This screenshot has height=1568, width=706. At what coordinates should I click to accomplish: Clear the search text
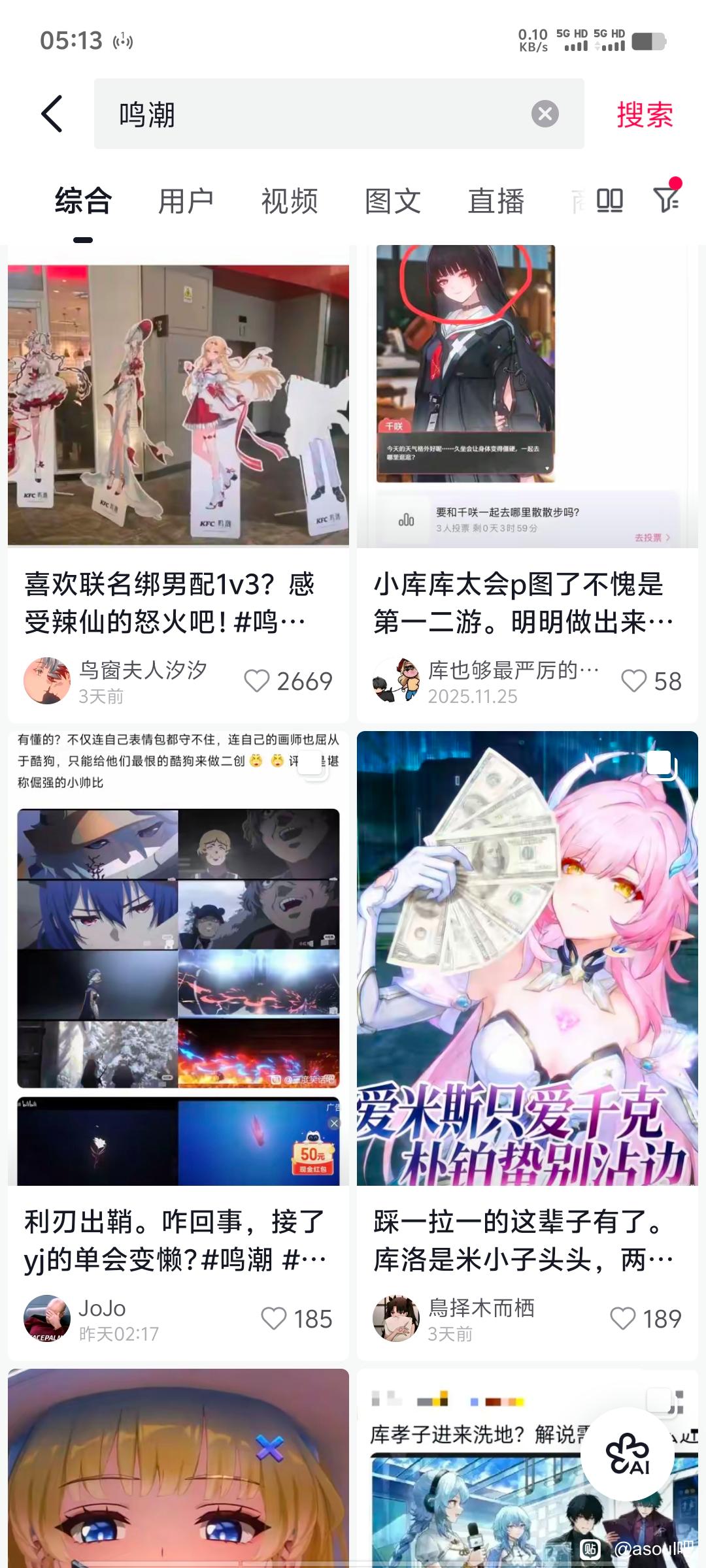click(x=545, y=114)
